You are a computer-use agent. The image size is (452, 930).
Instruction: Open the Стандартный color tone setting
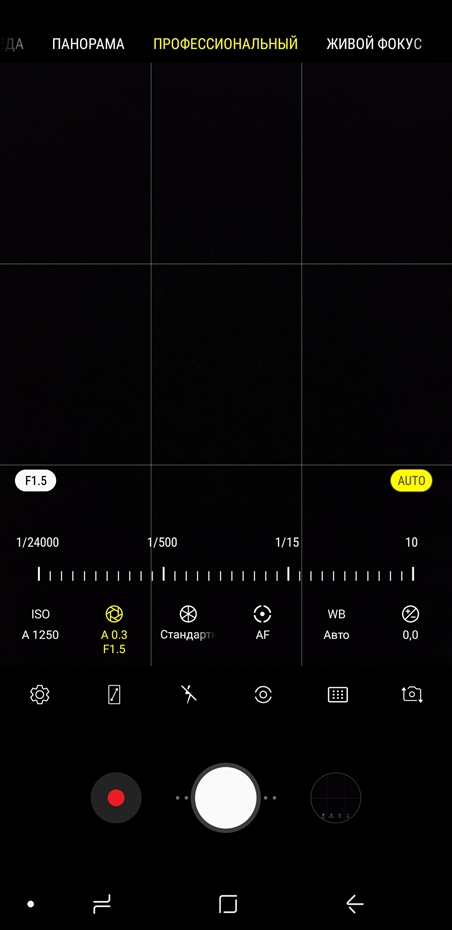(x=188, y=624)
